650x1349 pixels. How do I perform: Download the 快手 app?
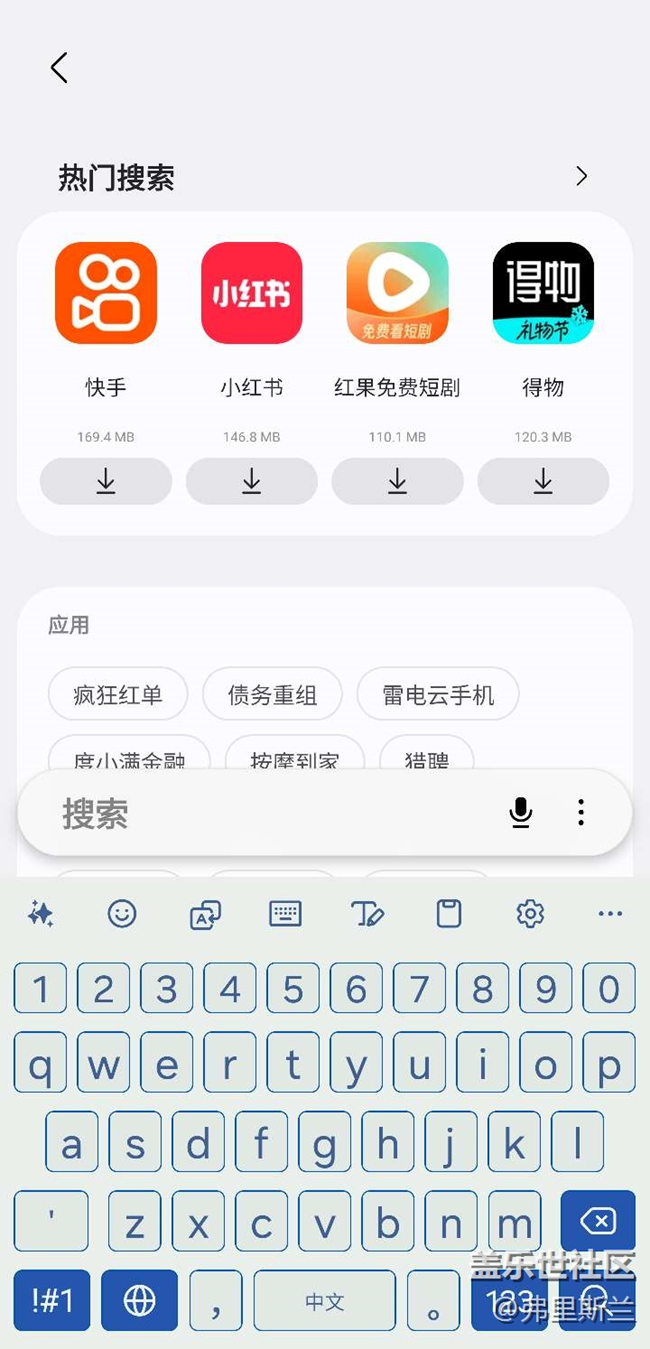[x=106, y=481]
